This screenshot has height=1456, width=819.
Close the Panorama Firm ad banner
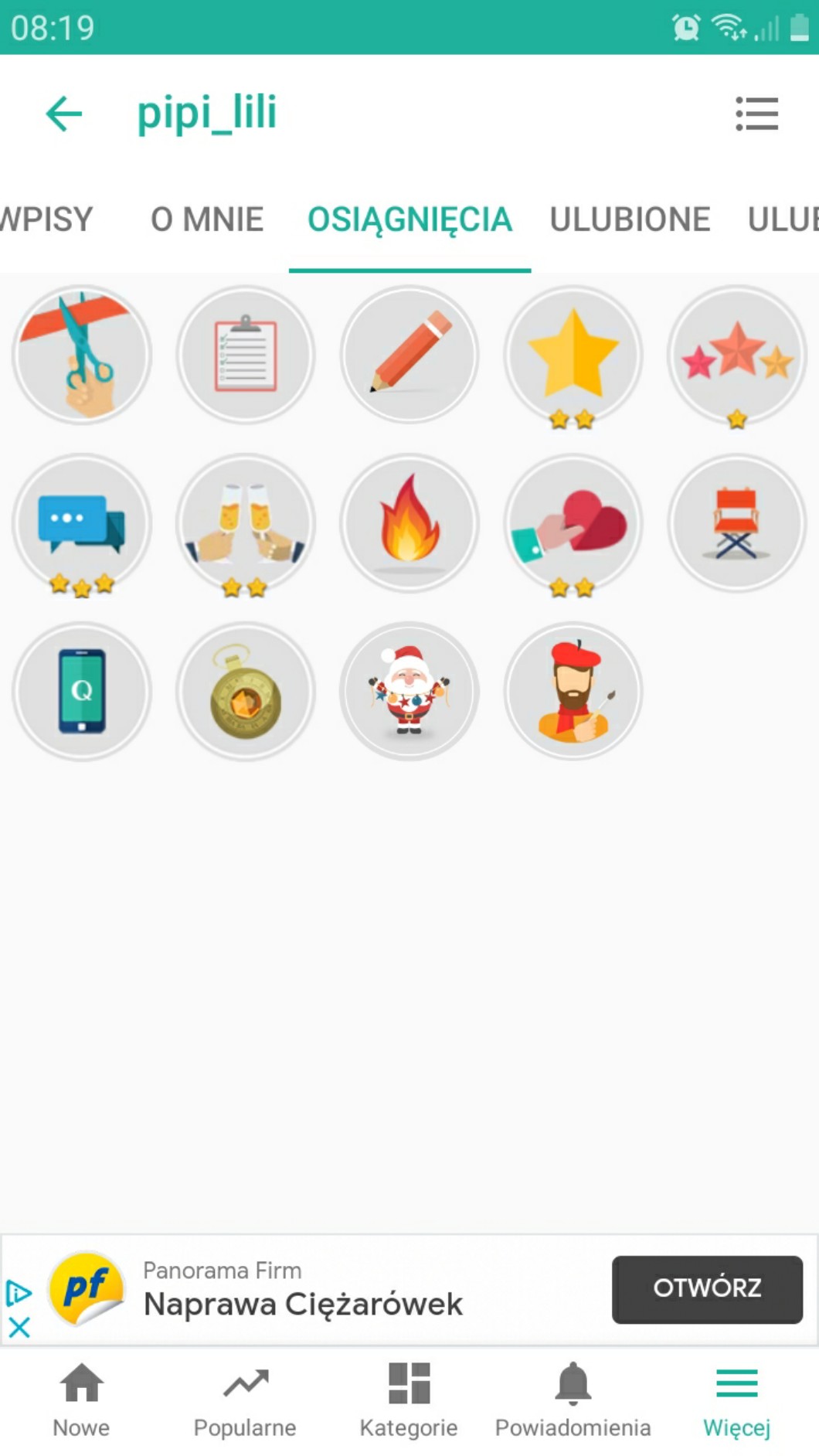tap(19, 1328)
